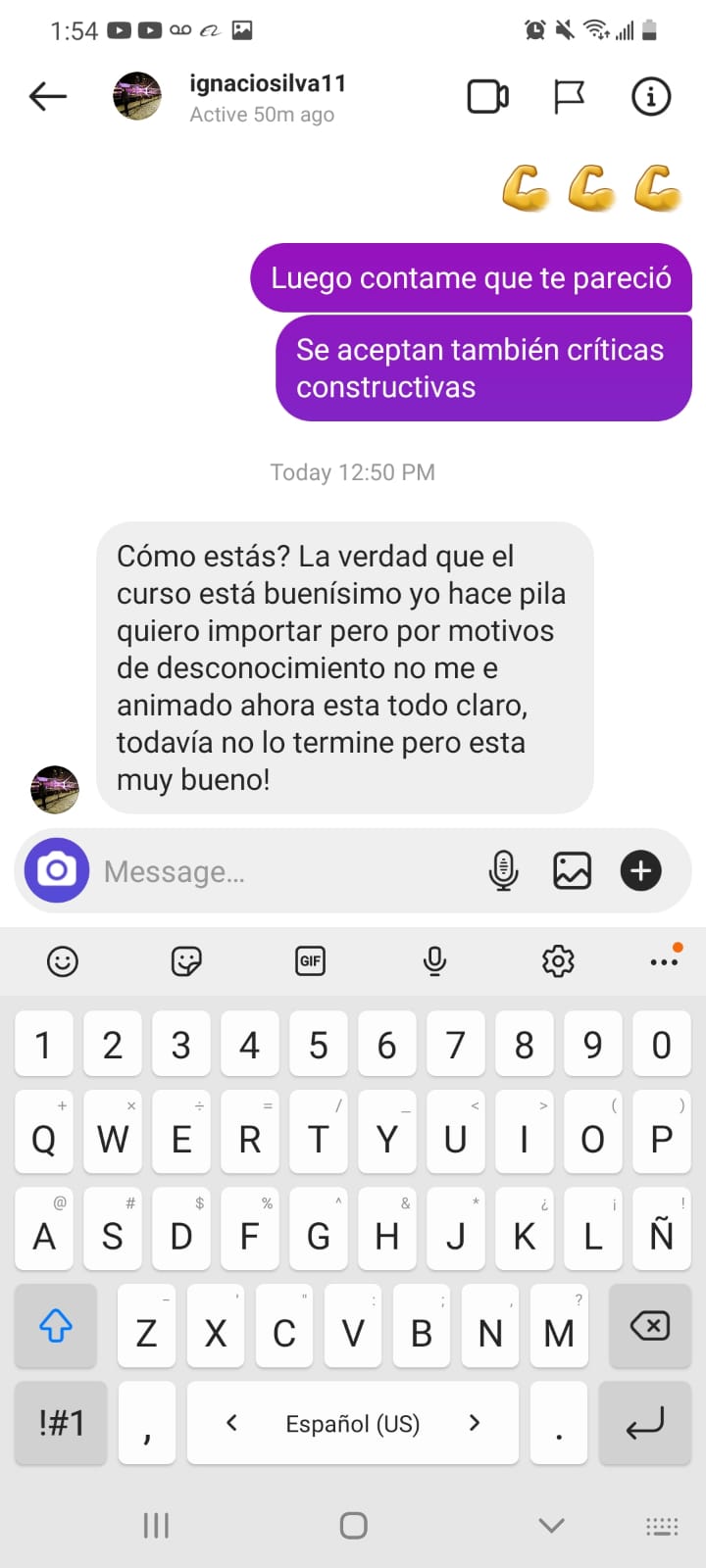
Task: Start keyboard voice typing
Action: (x=434, y=961)
